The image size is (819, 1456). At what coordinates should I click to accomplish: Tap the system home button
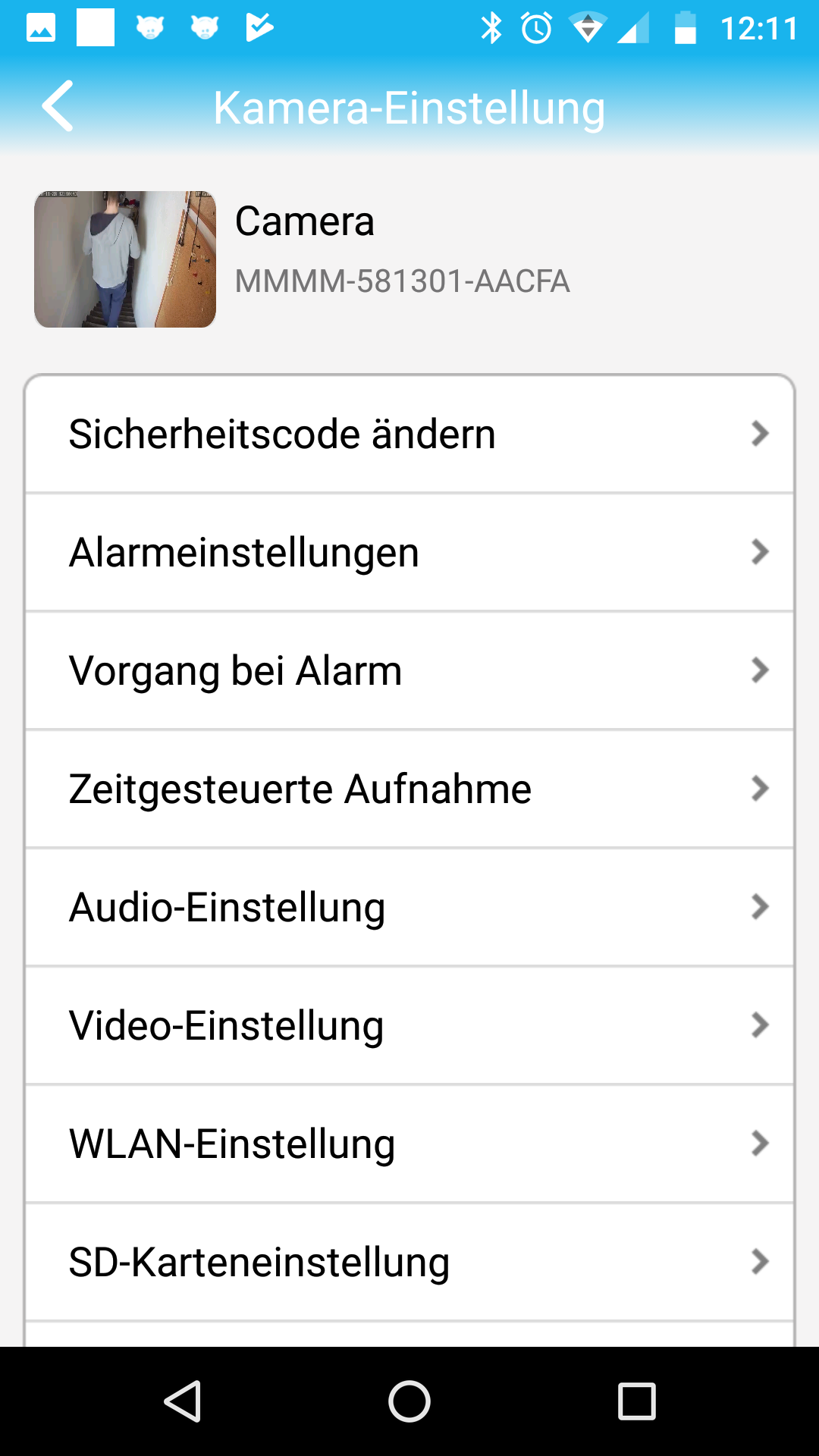[409, 1401]
